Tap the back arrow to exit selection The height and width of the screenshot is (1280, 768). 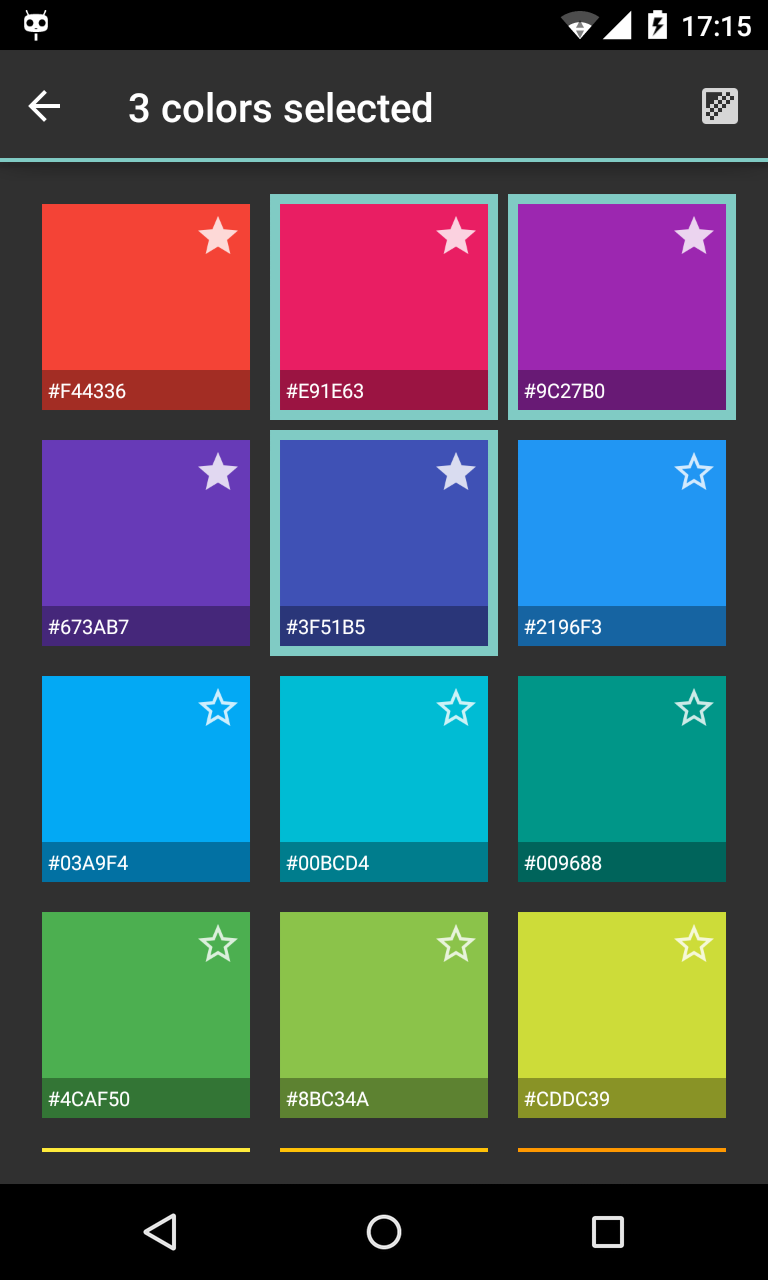click(x=44, y=106)
